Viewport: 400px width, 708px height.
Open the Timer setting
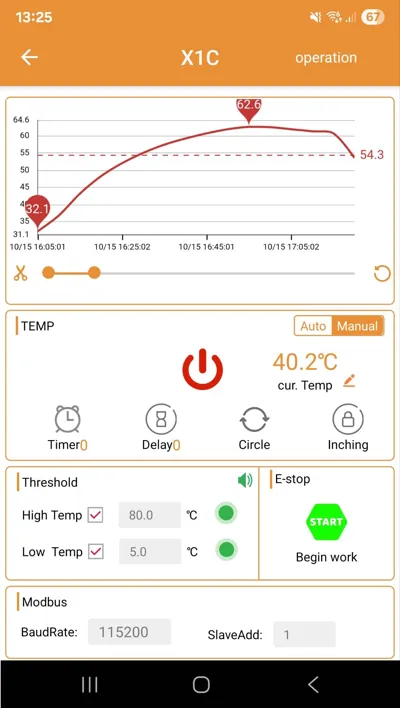(67, 428)
